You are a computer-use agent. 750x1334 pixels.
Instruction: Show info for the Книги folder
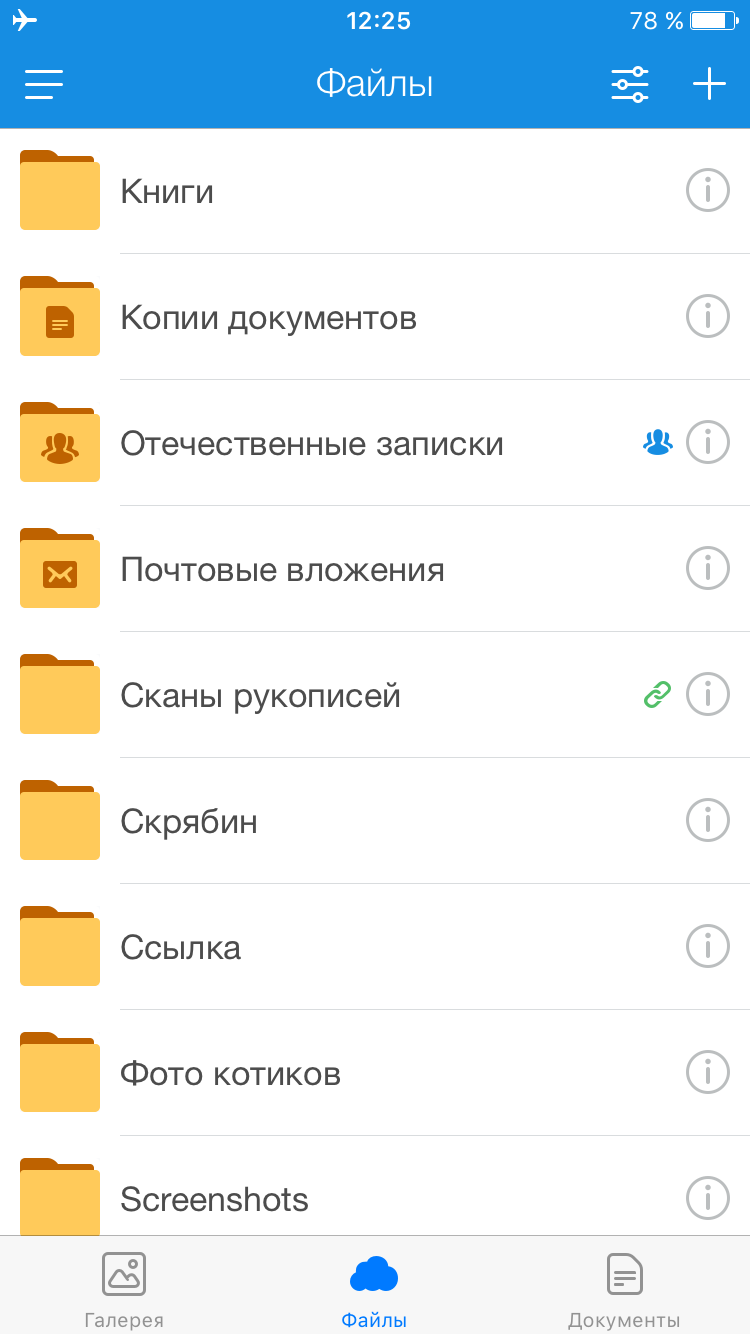(x=708, y=190)
